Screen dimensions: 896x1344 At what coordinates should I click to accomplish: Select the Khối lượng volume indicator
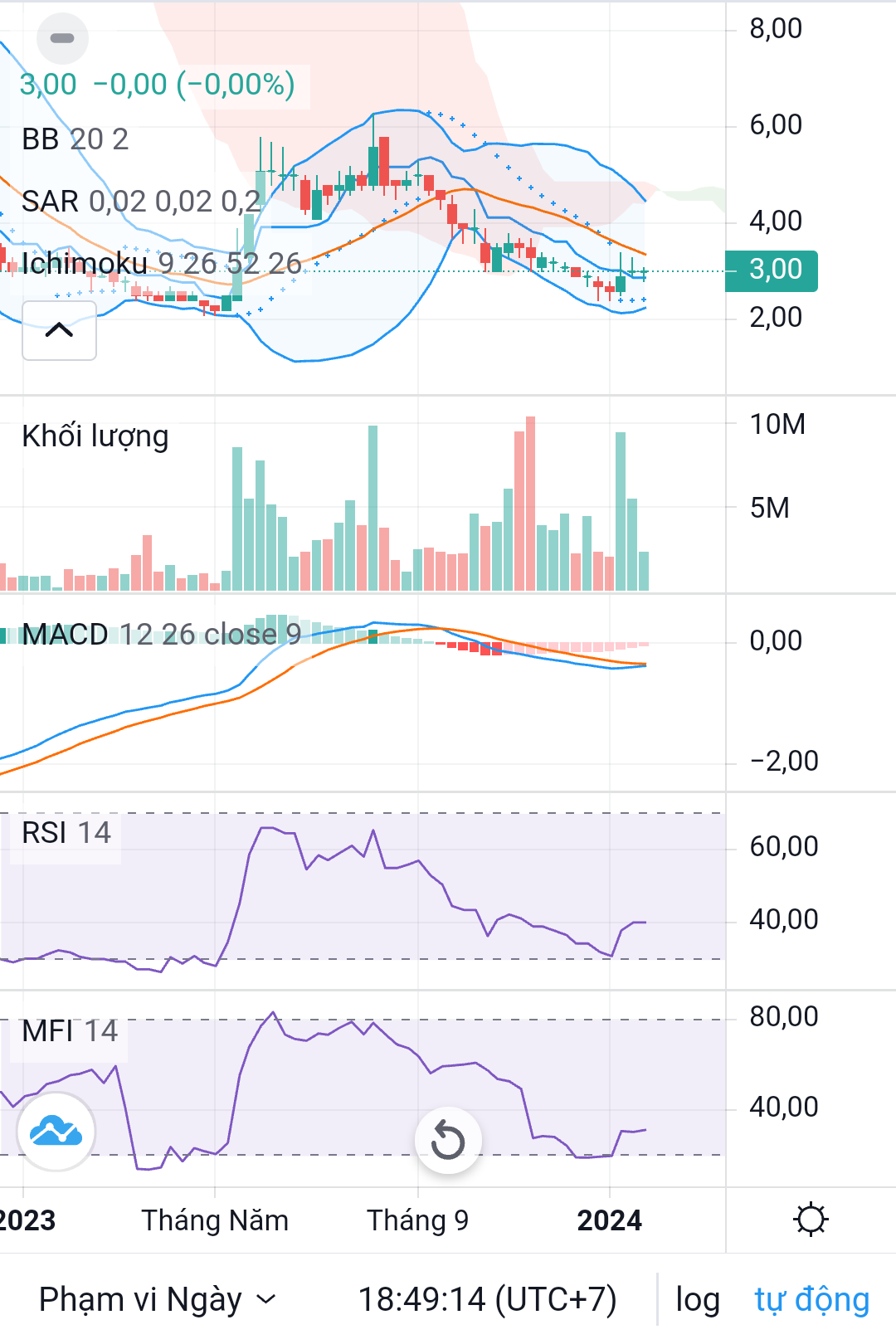(95, 436)
